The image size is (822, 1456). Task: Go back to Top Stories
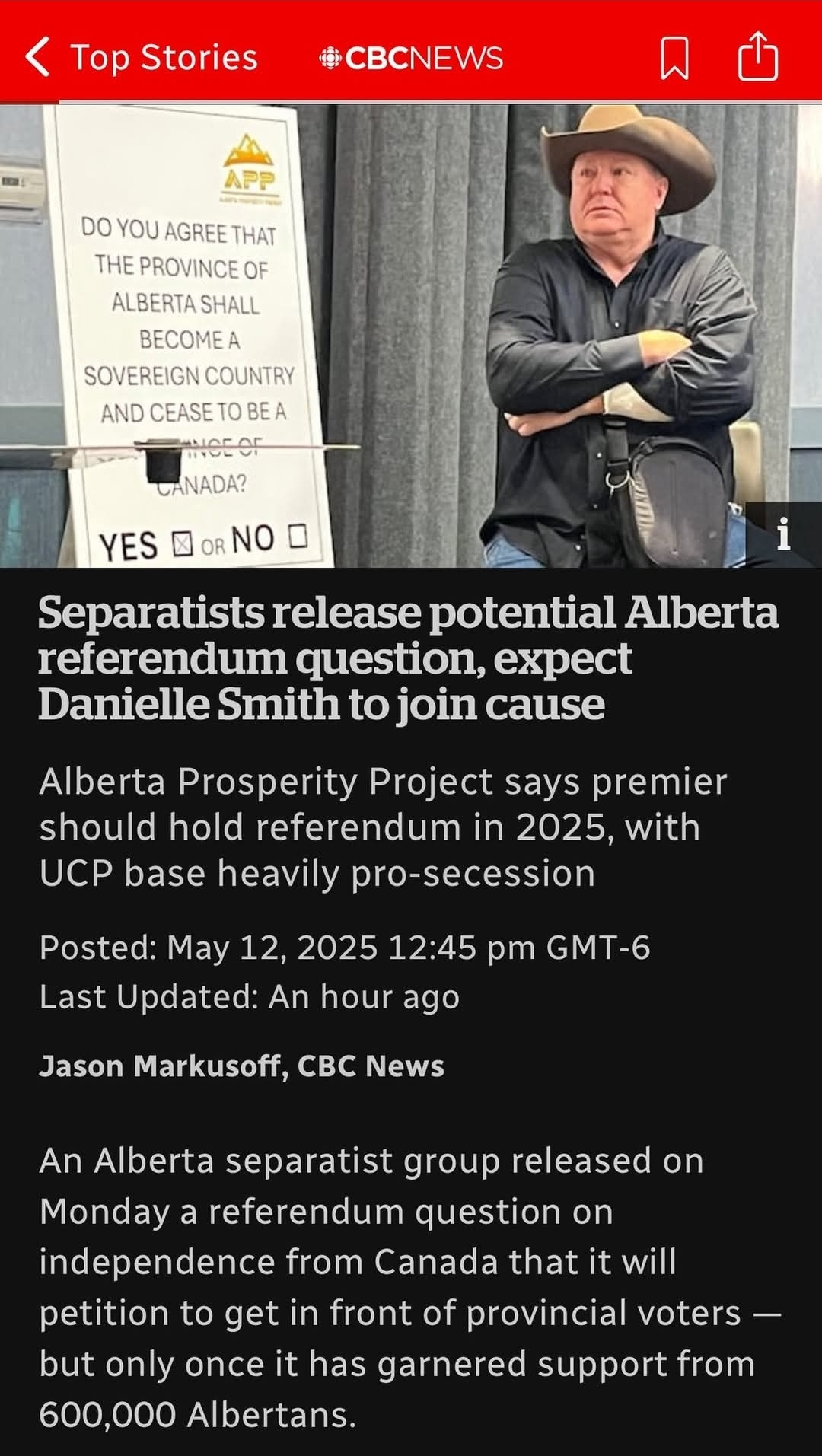click(x=142, y=58)
